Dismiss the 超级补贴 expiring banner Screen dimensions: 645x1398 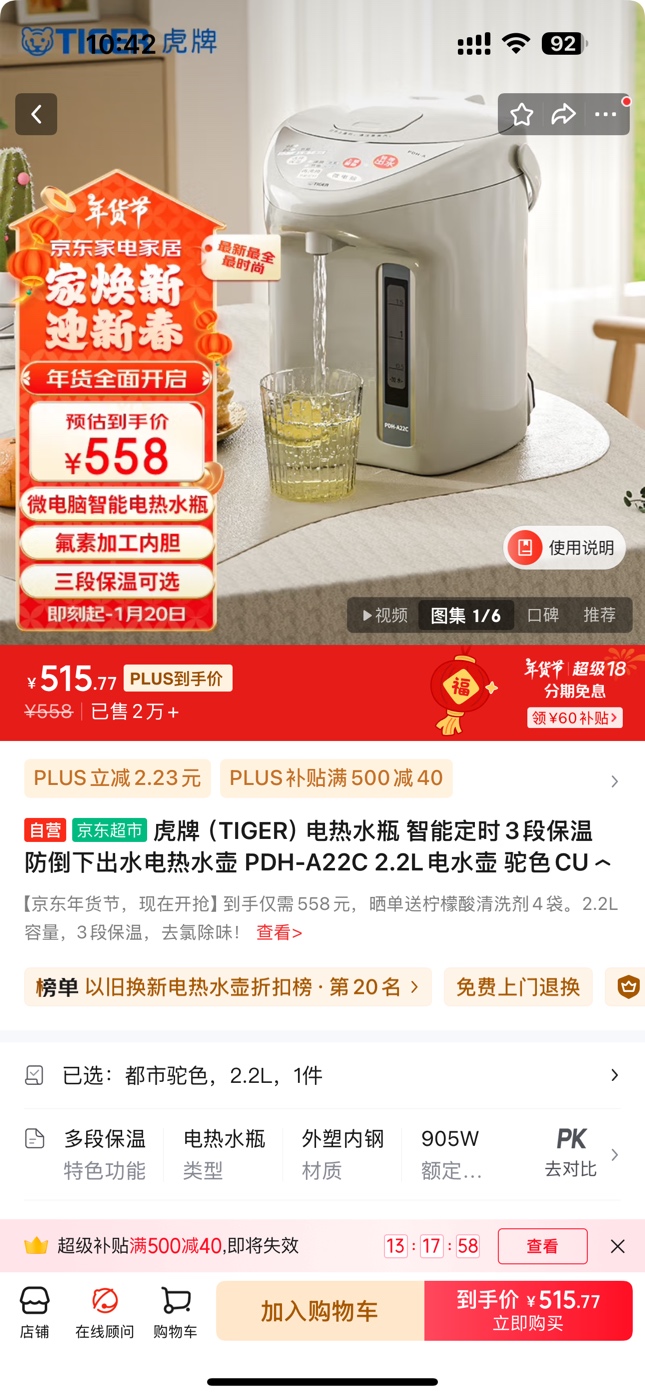[617, 1246]
